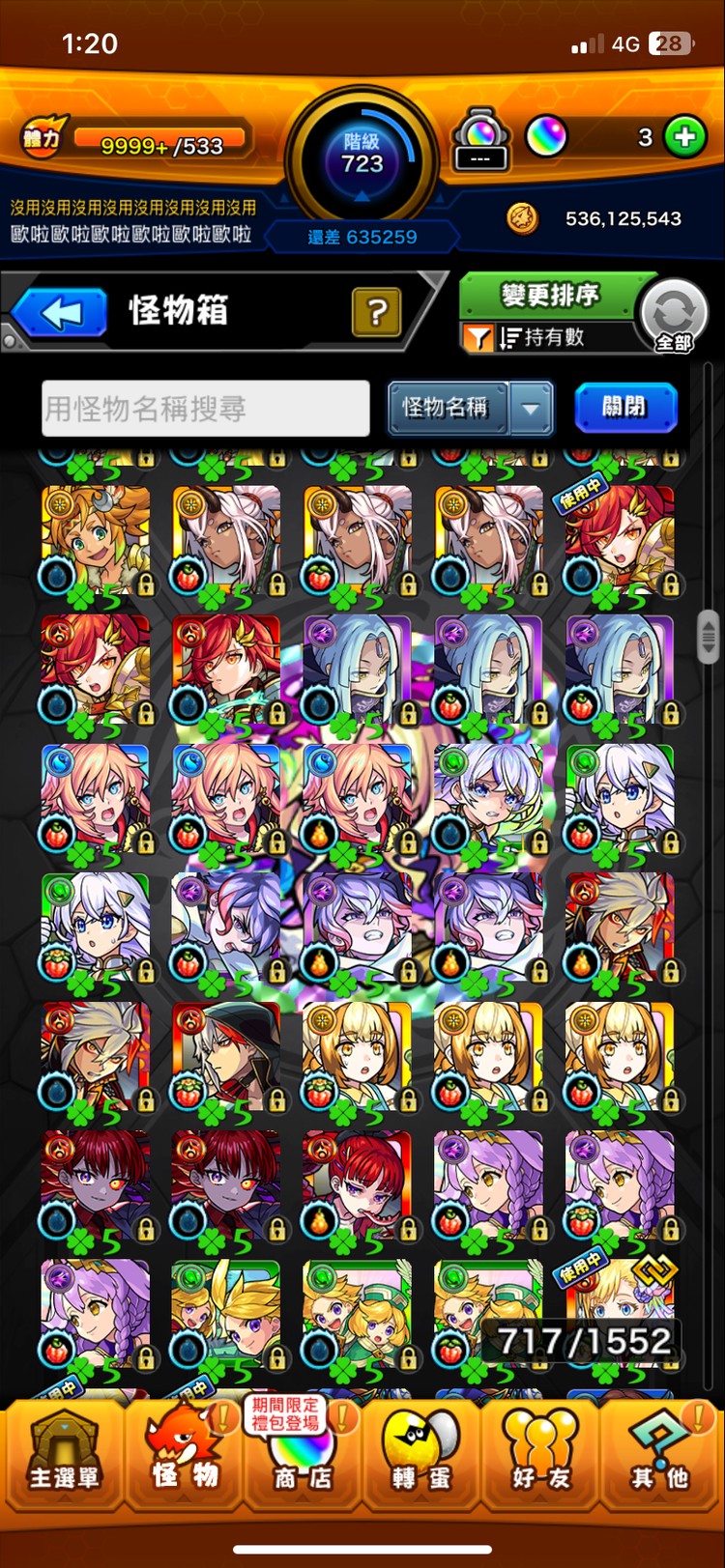This screenshot has width=725, height=1568.
Task: Go back using the blue arrow button
Action: tap(60, 313)
